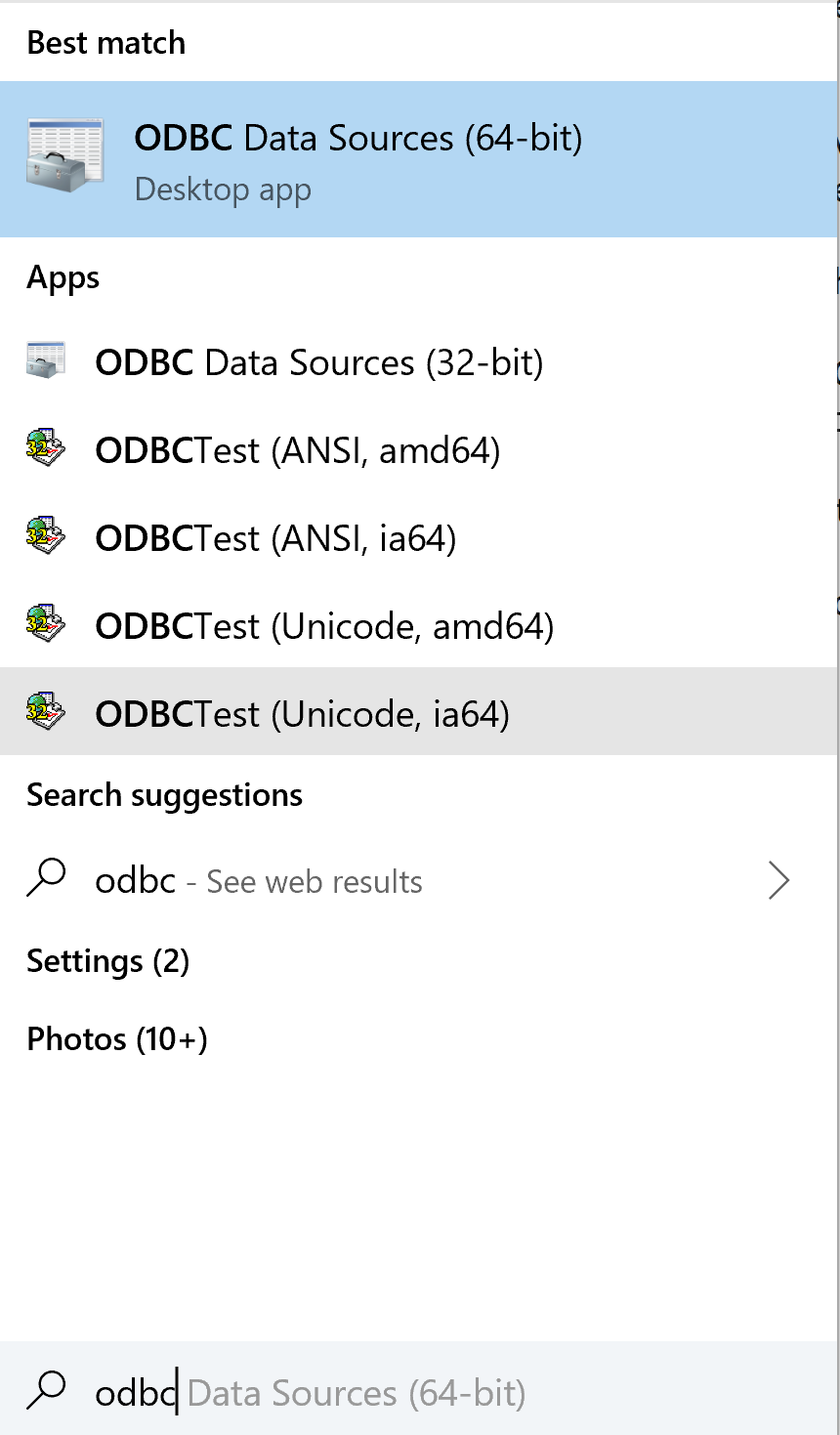Click the search magnifier in the search bar
Viewport: 840px width, 1435px height.
point(47,1392)
